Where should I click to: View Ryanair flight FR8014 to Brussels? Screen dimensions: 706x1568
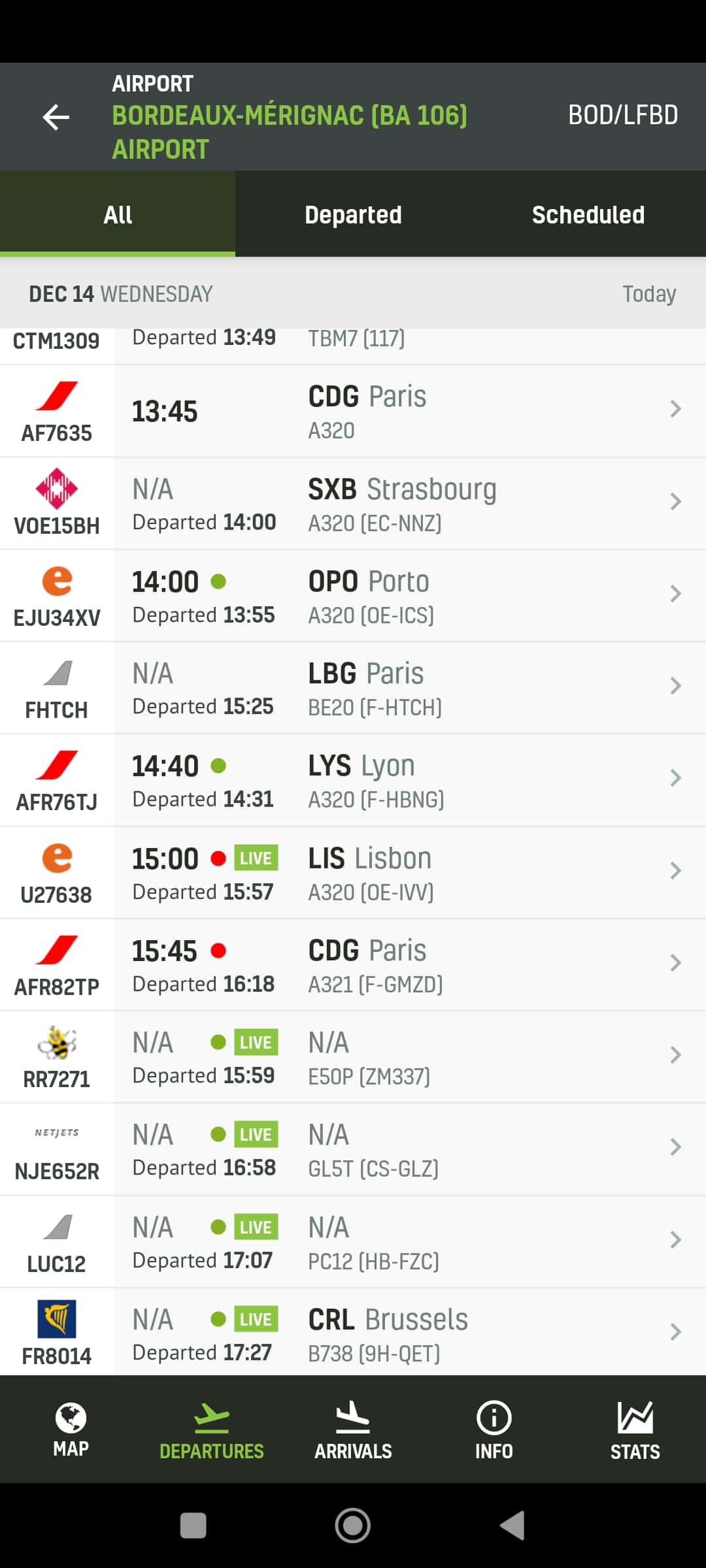[x=353, y=1332]
